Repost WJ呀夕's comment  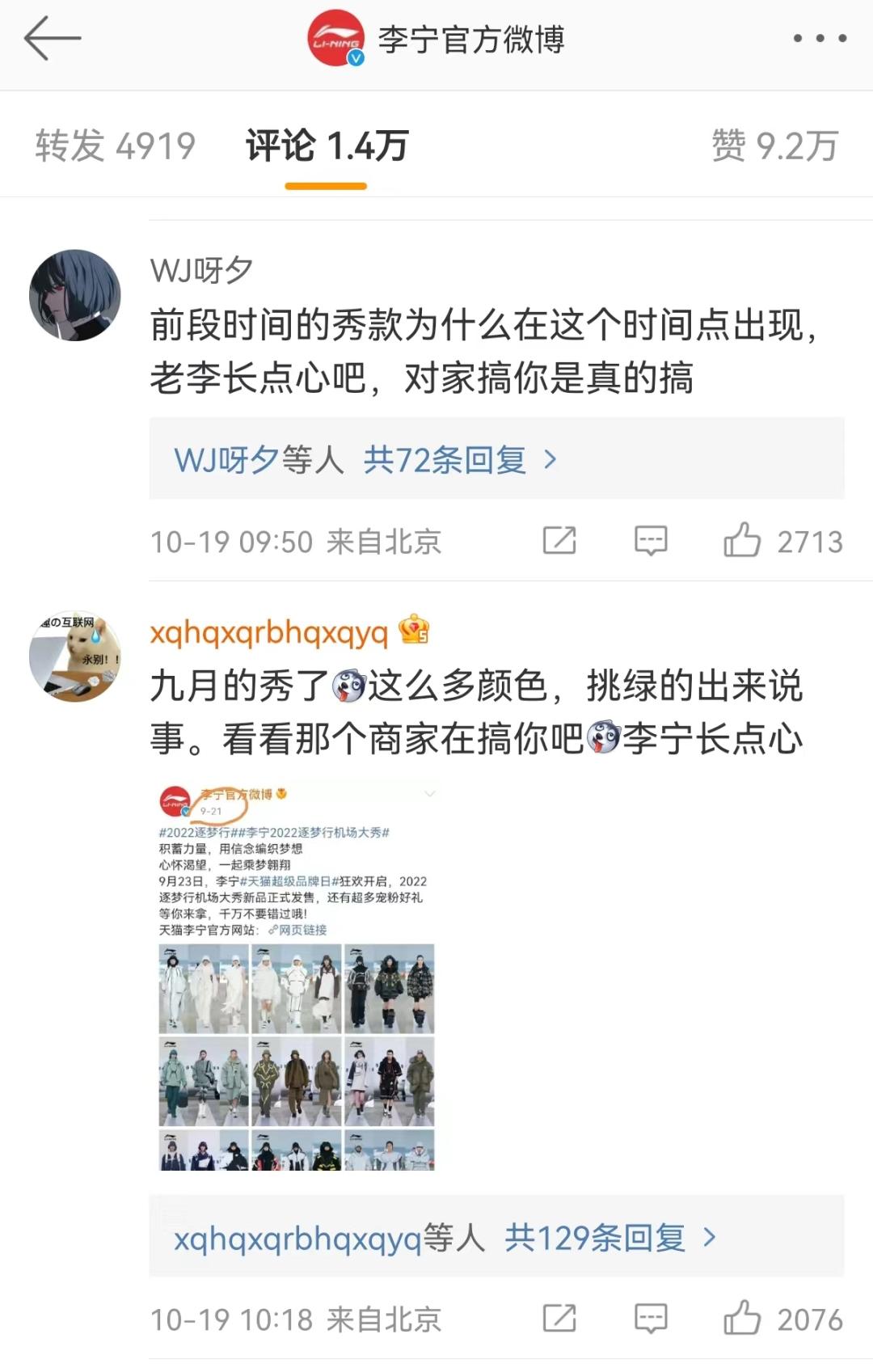tap(559, 540)
